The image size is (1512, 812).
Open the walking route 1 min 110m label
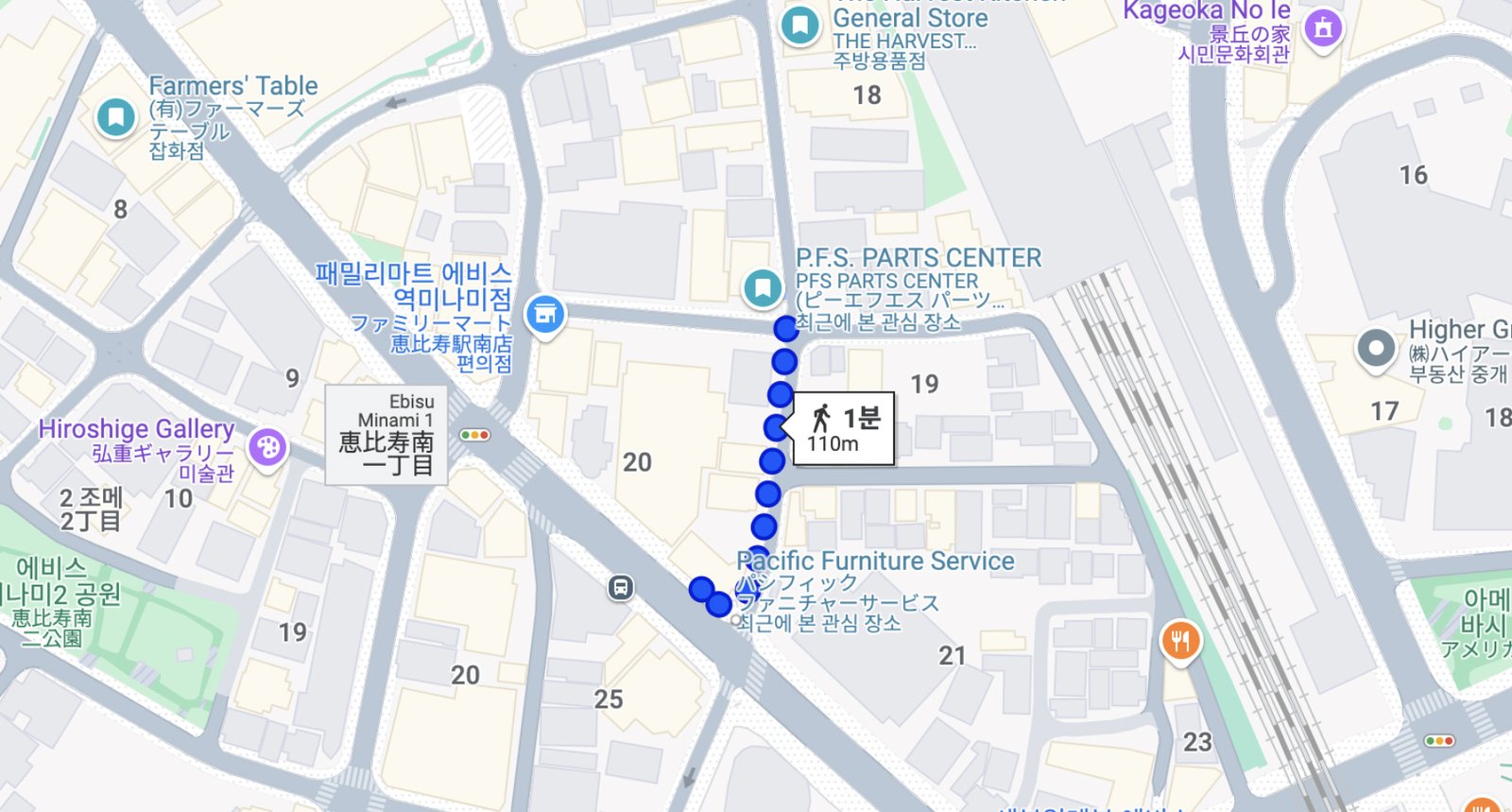(x=843, y=429)
